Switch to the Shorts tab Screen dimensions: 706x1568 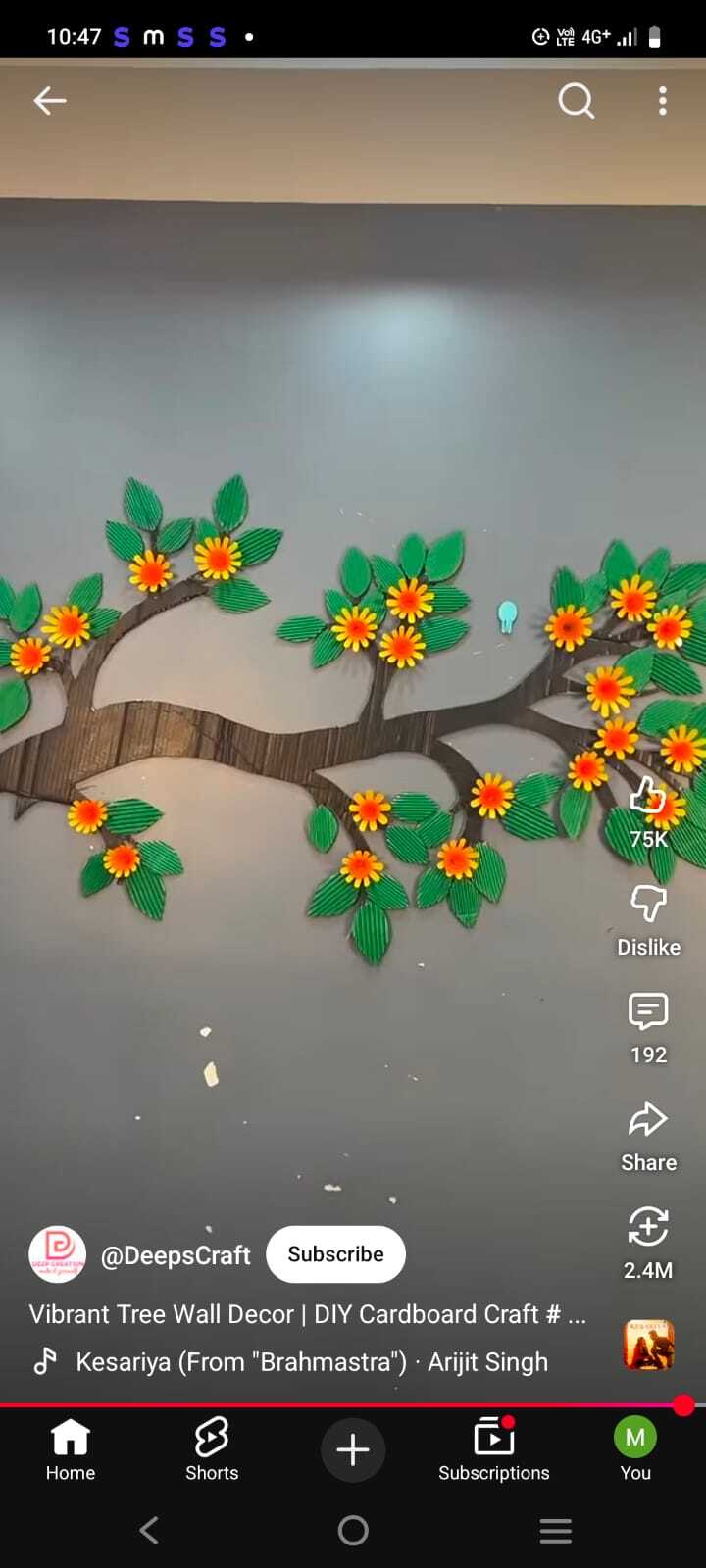[212, 1449]
